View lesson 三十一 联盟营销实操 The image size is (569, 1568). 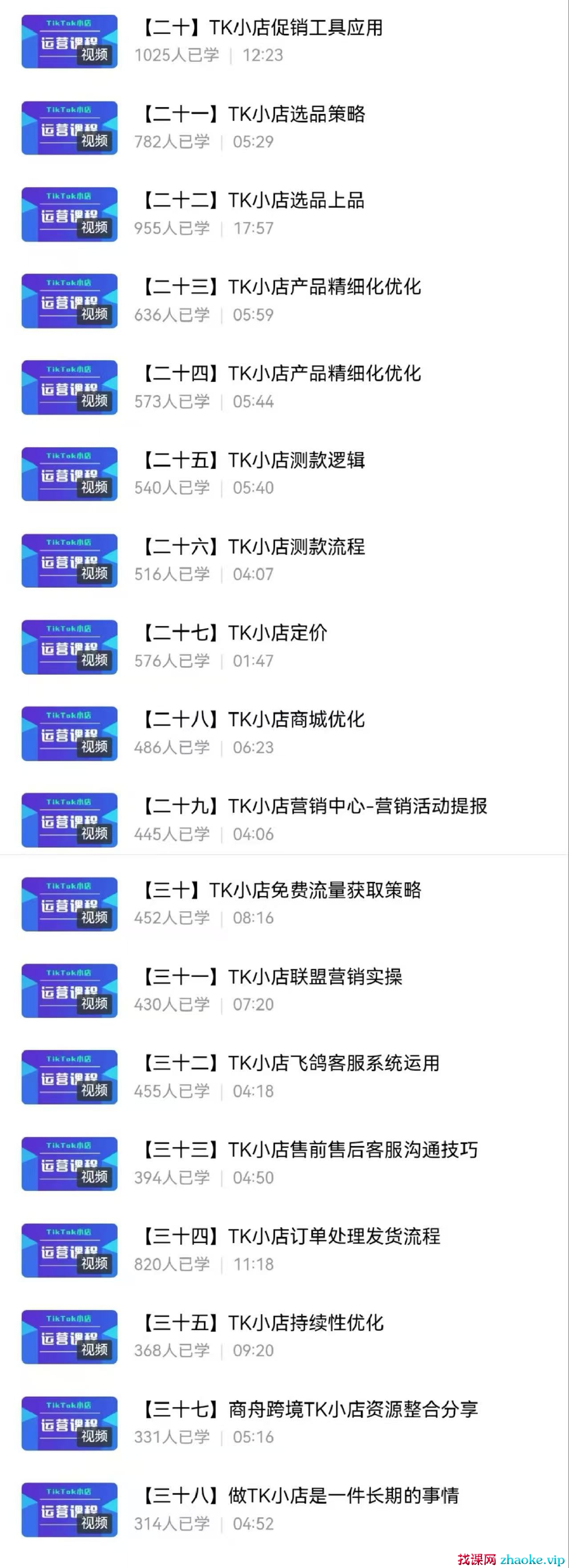pyautogui.click(x=271, y=977)
